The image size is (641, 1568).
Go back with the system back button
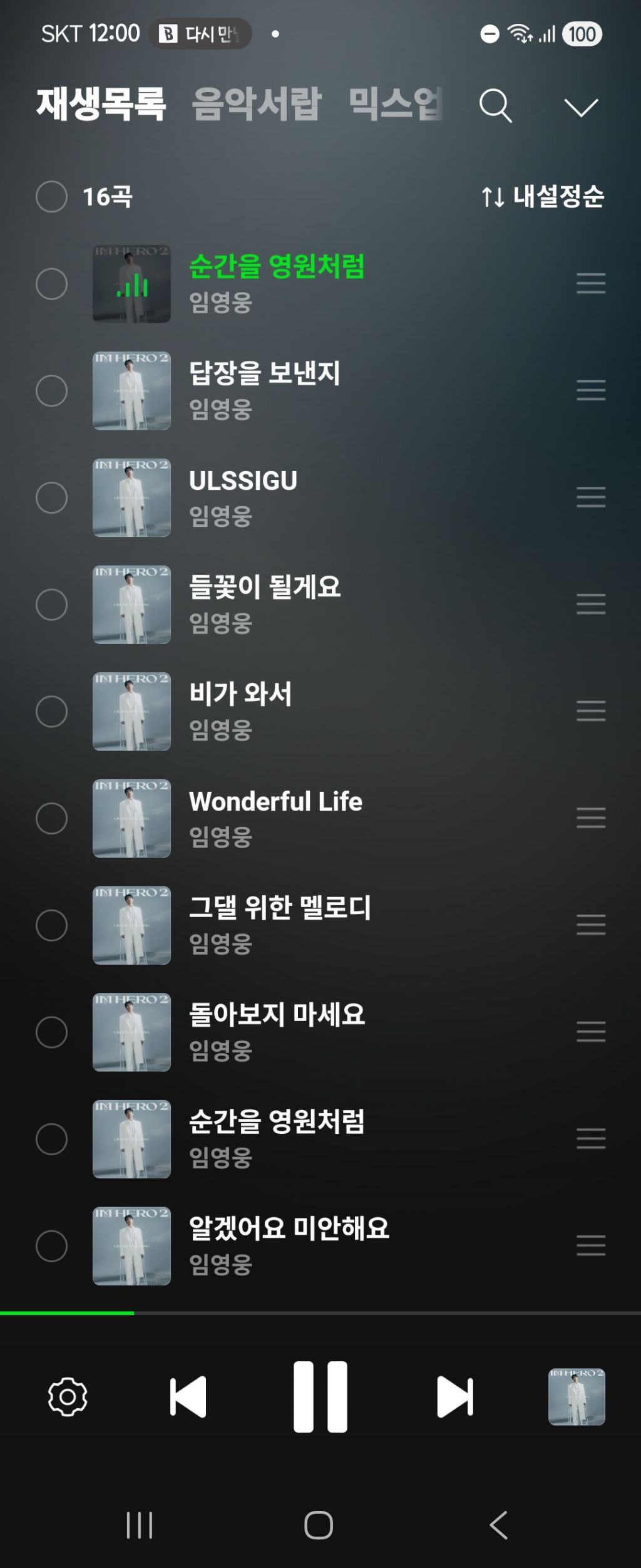tap(498, 1525)
